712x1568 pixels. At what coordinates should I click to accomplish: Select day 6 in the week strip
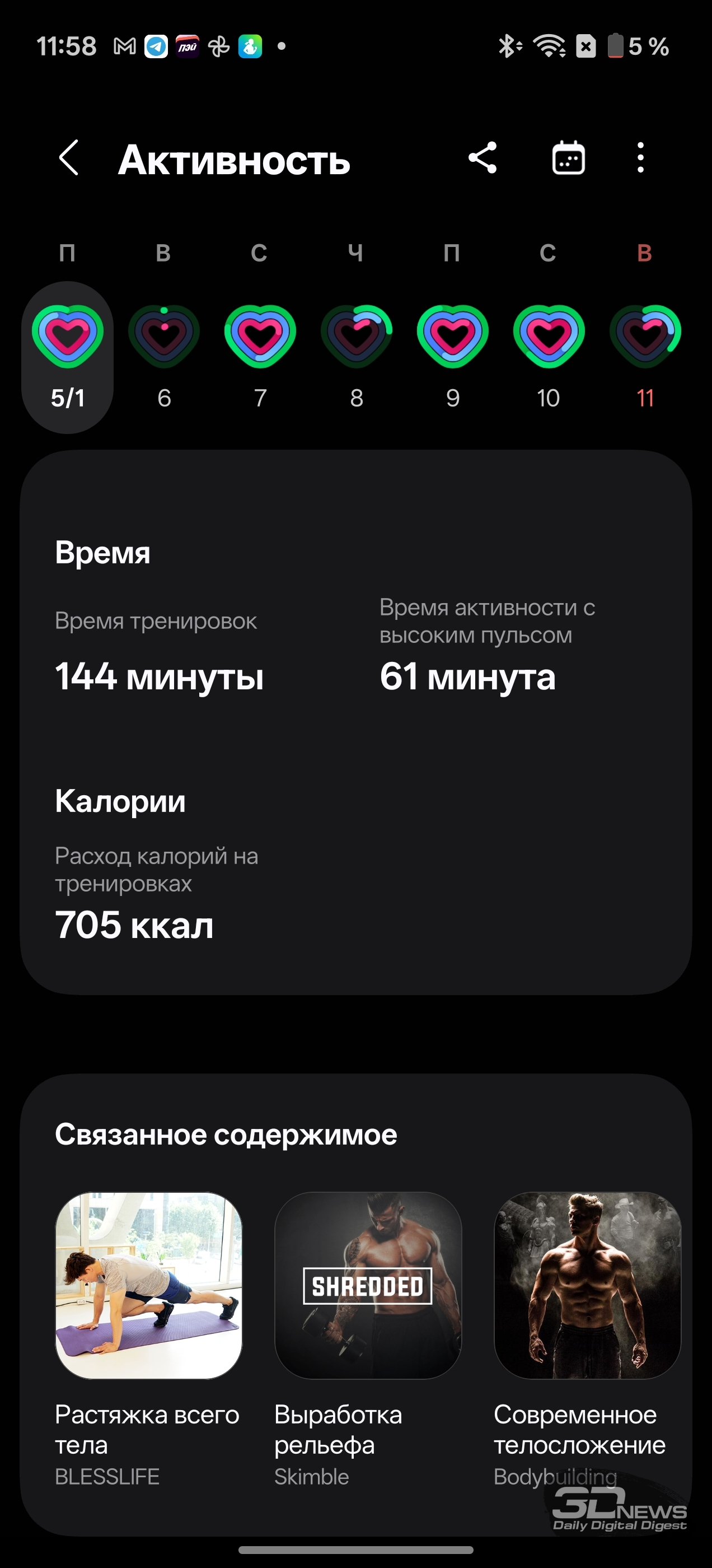point(163,356)
